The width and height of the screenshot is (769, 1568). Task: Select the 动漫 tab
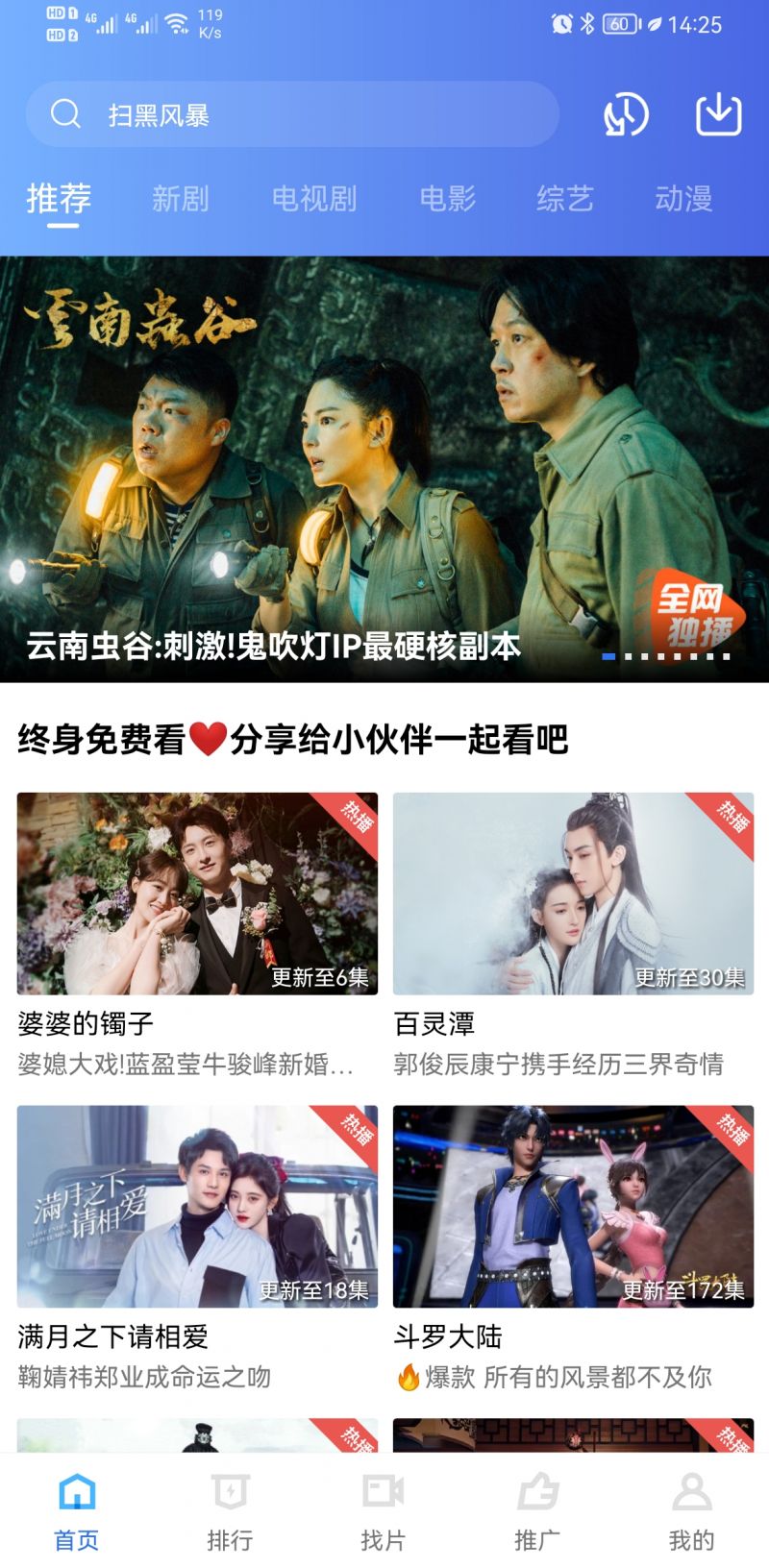(x=683, y=199)
